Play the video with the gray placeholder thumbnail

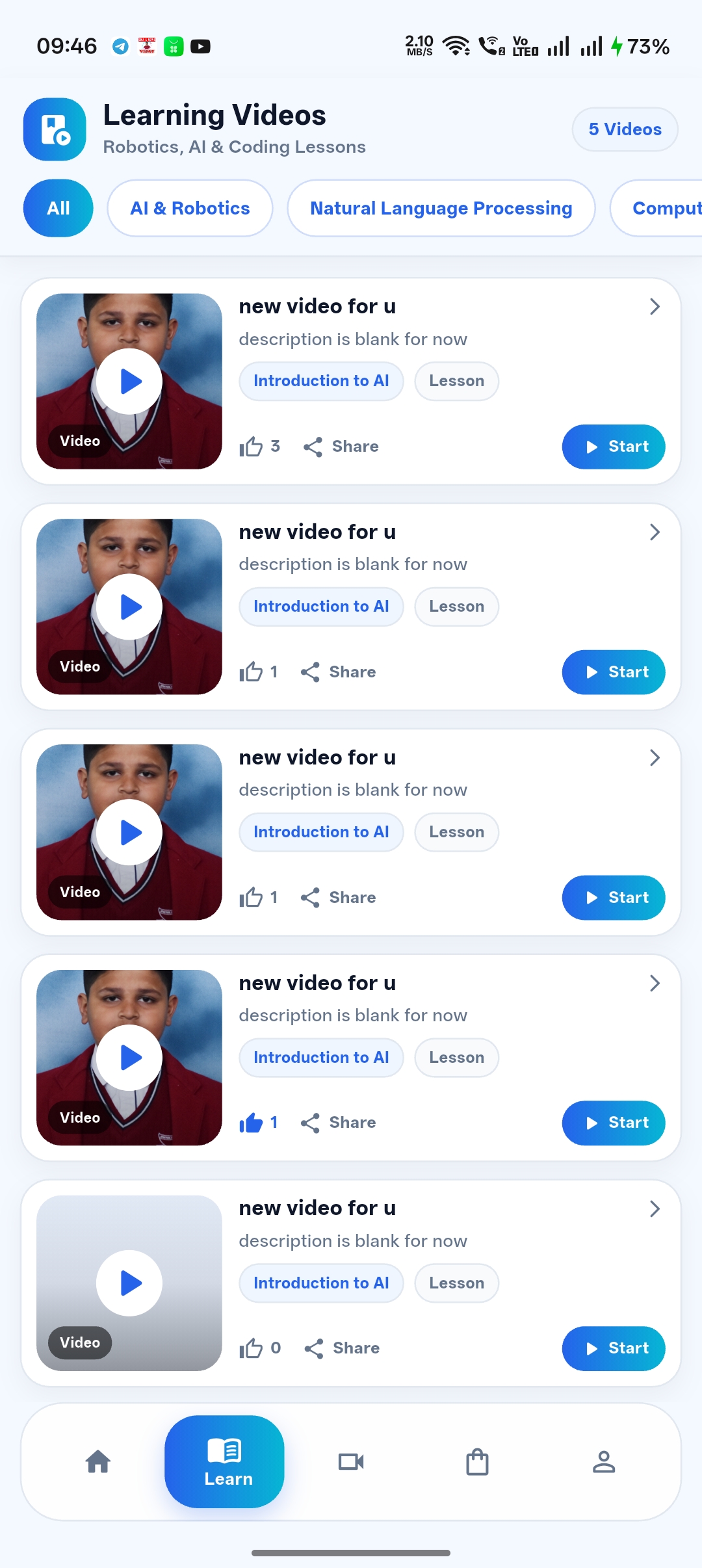click(129, 1283)
